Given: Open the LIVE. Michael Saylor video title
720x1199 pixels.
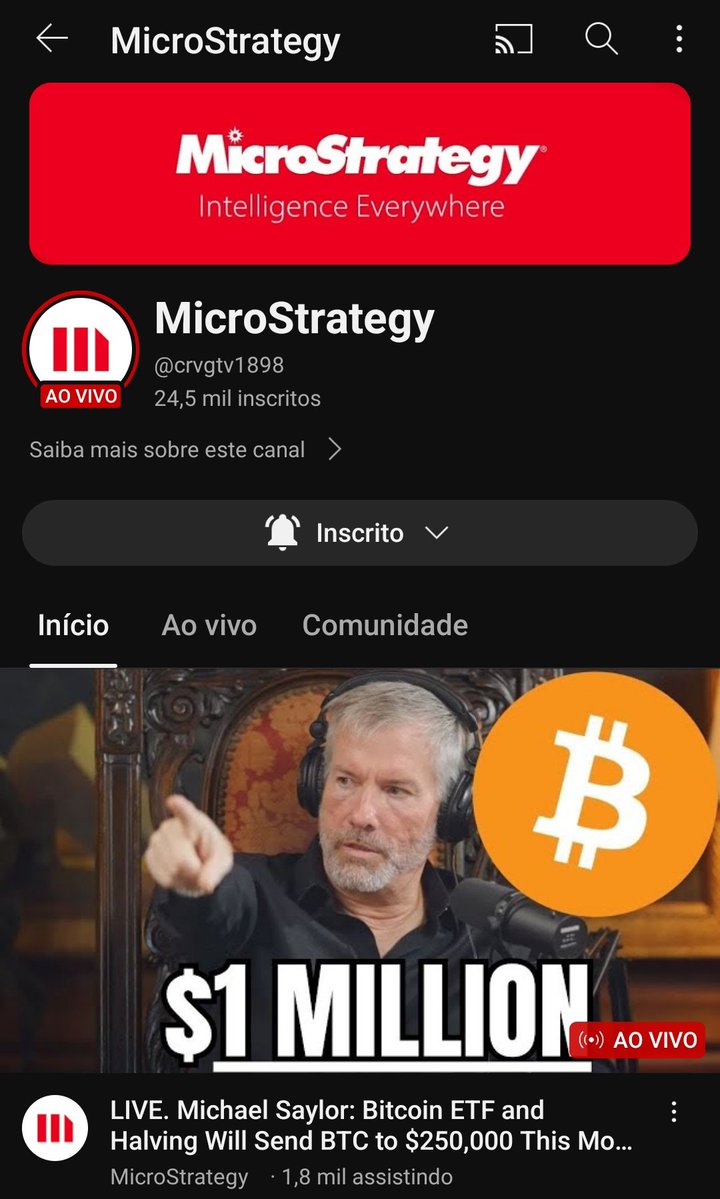Looking at the screenshot, I should [x=370, y=1125].
